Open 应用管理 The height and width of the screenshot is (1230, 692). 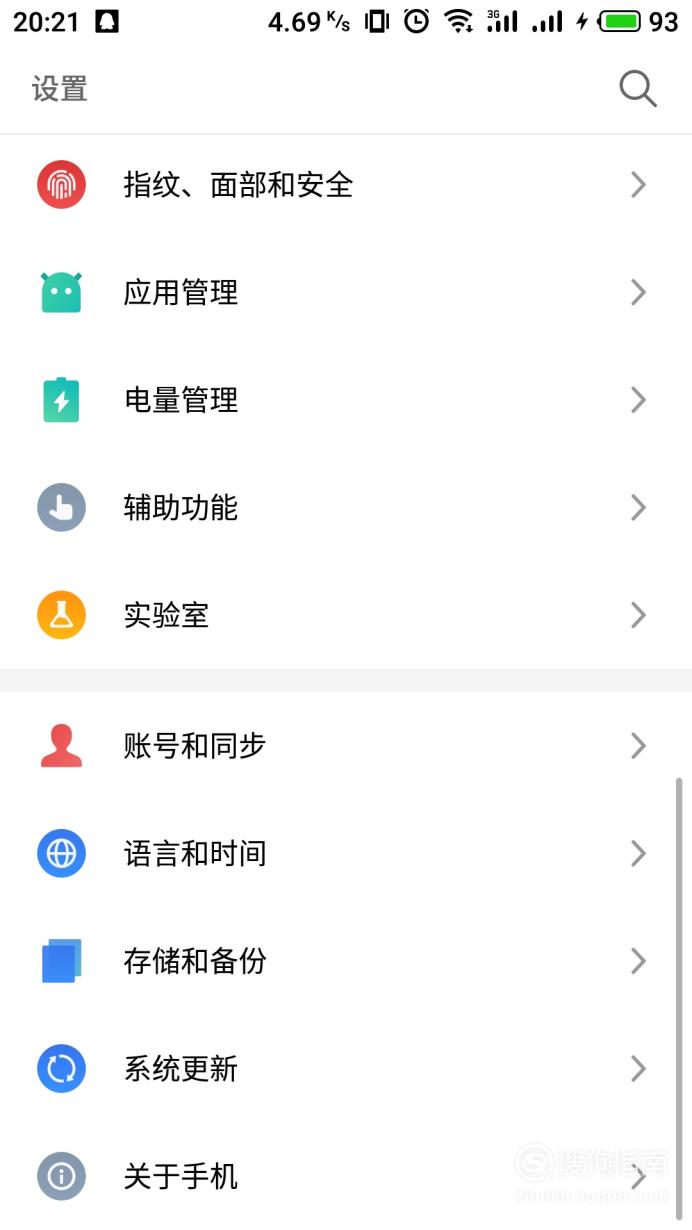(x=346, y=292)
